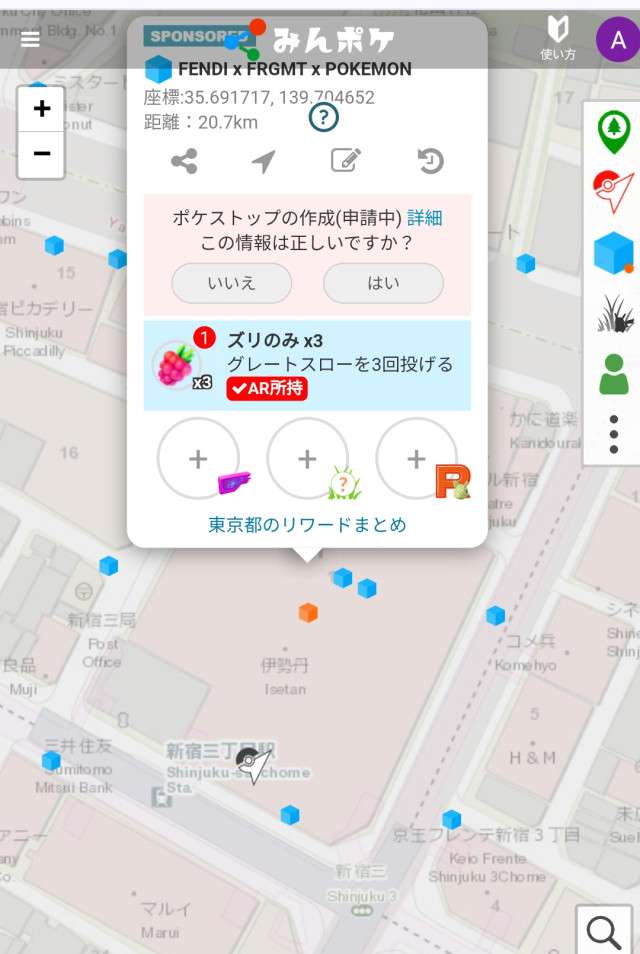Navigate to this location with the arrow icon

click(263, 161)
